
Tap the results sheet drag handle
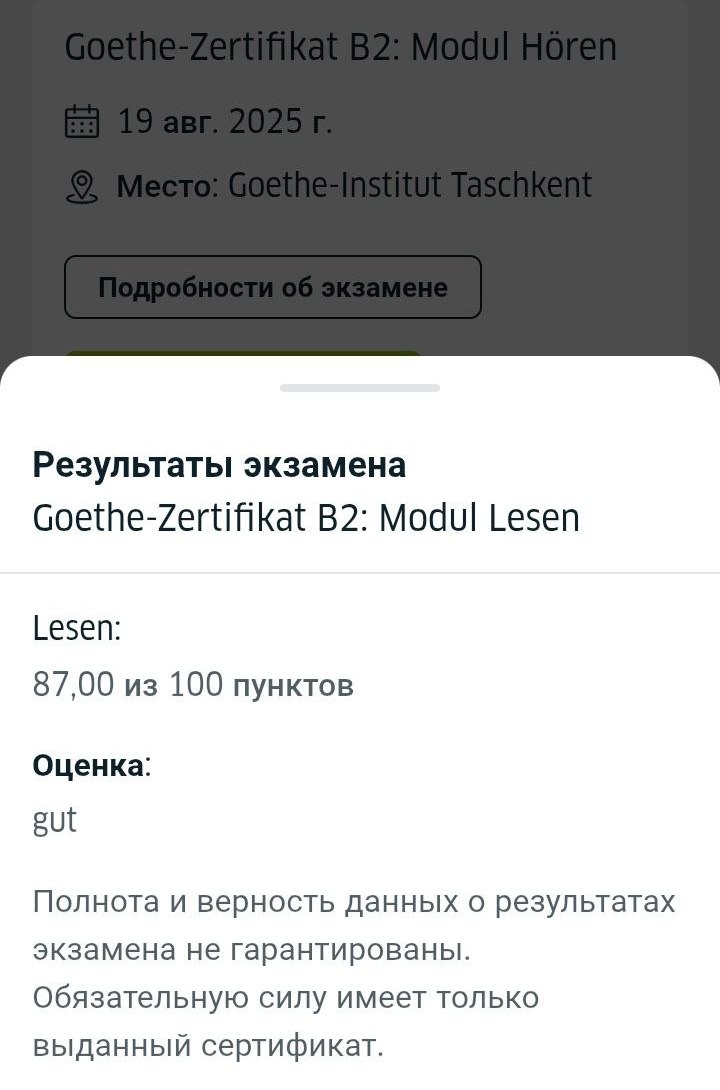tap(360, 387)
